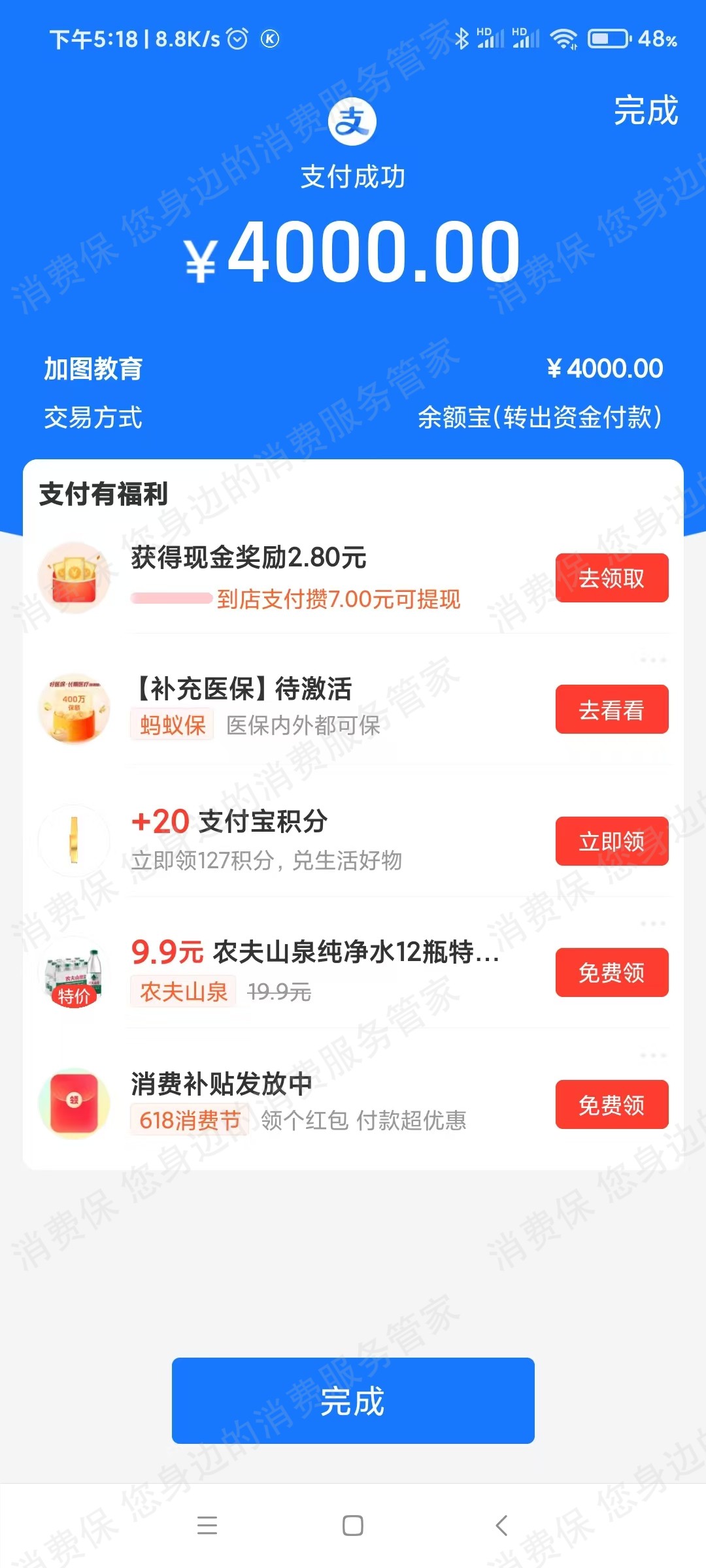Open recent apps from the navigation bar
The height and width of the screenshot is (1568, 706).
pyautogui.click(x=207, y=1526)
